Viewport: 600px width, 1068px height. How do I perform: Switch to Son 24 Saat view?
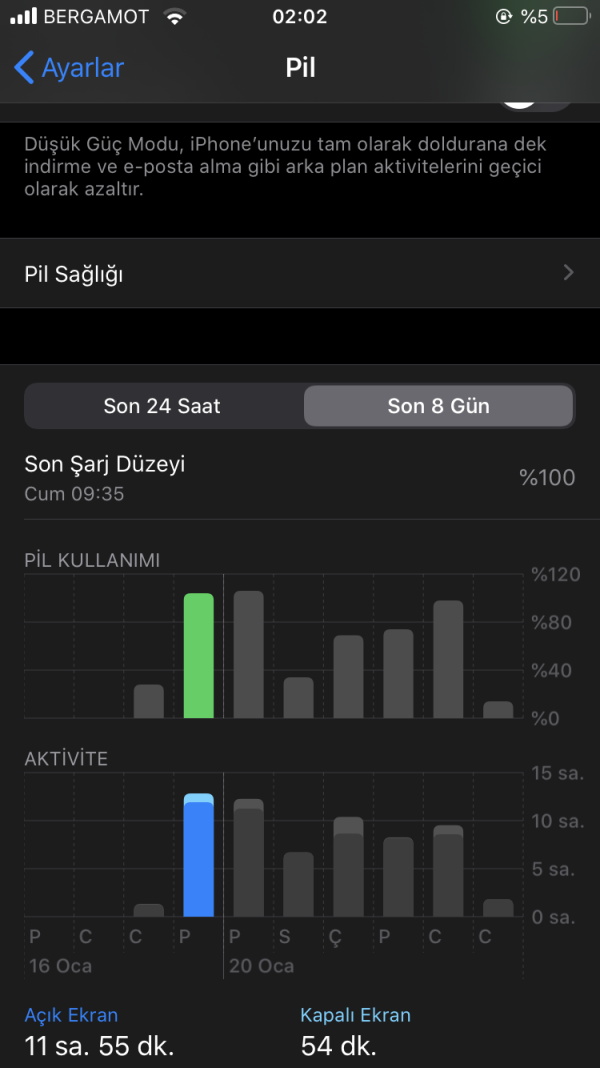(x=162, y=406)
